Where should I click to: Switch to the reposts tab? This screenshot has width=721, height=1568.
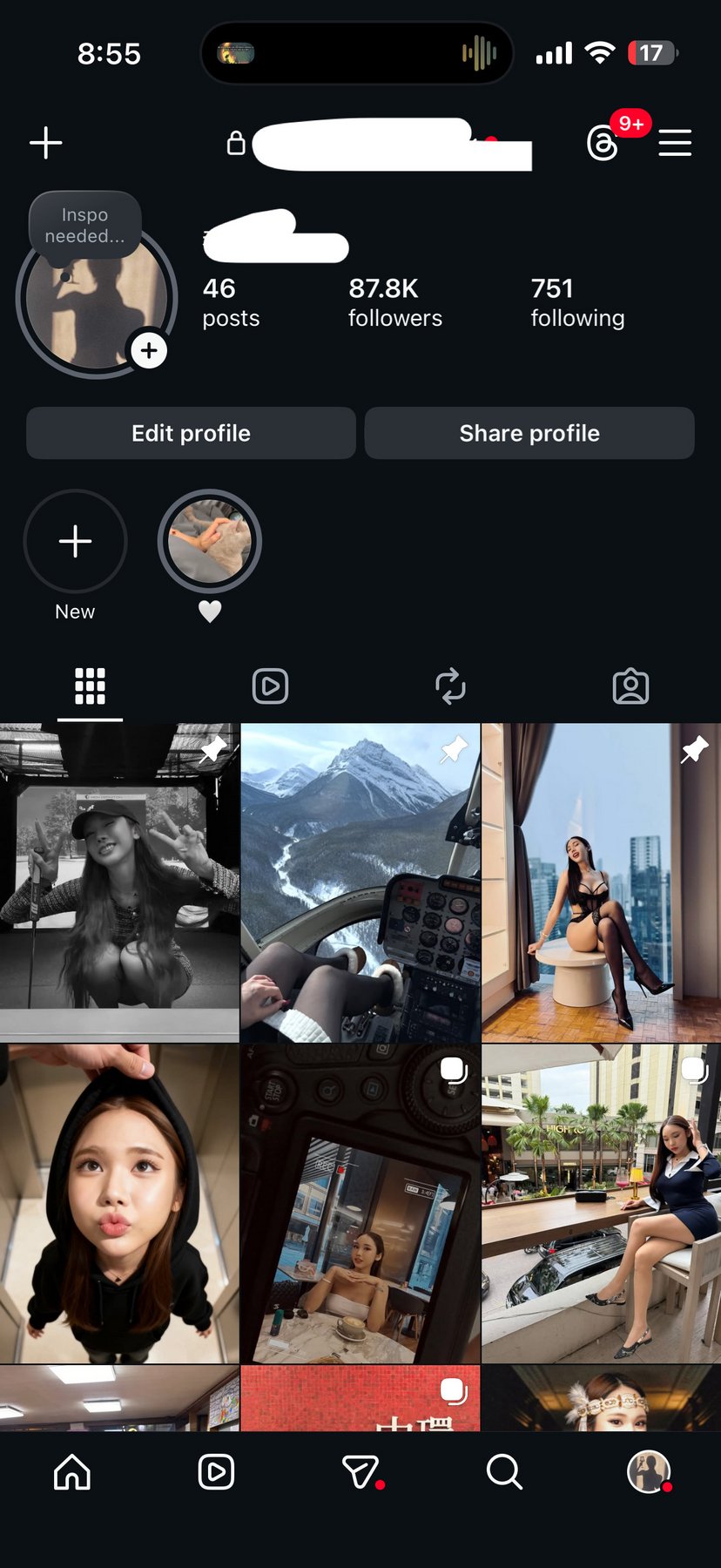point(450,686)
